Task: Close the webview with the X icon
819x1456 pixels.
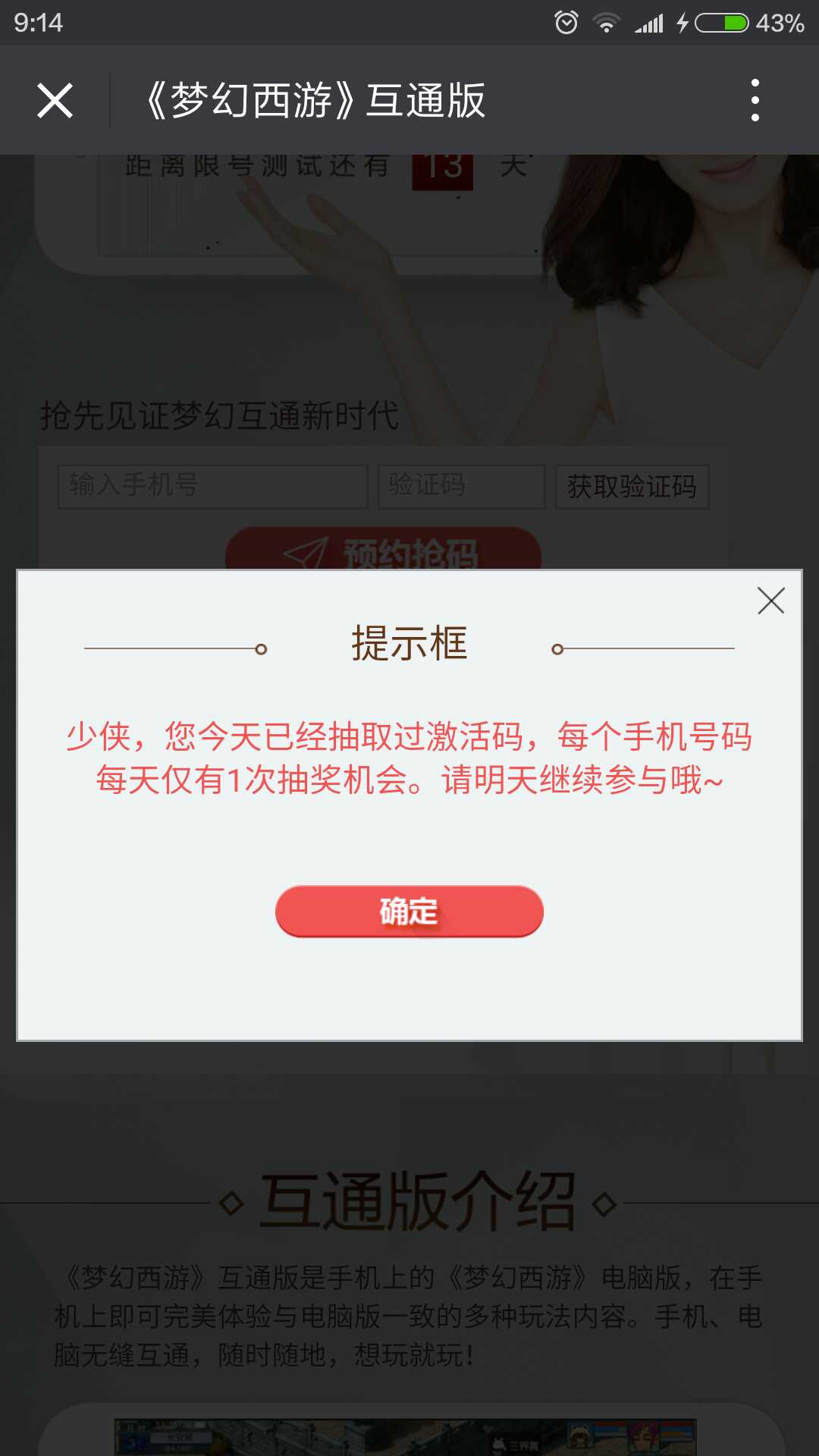Action: point(55,100)
